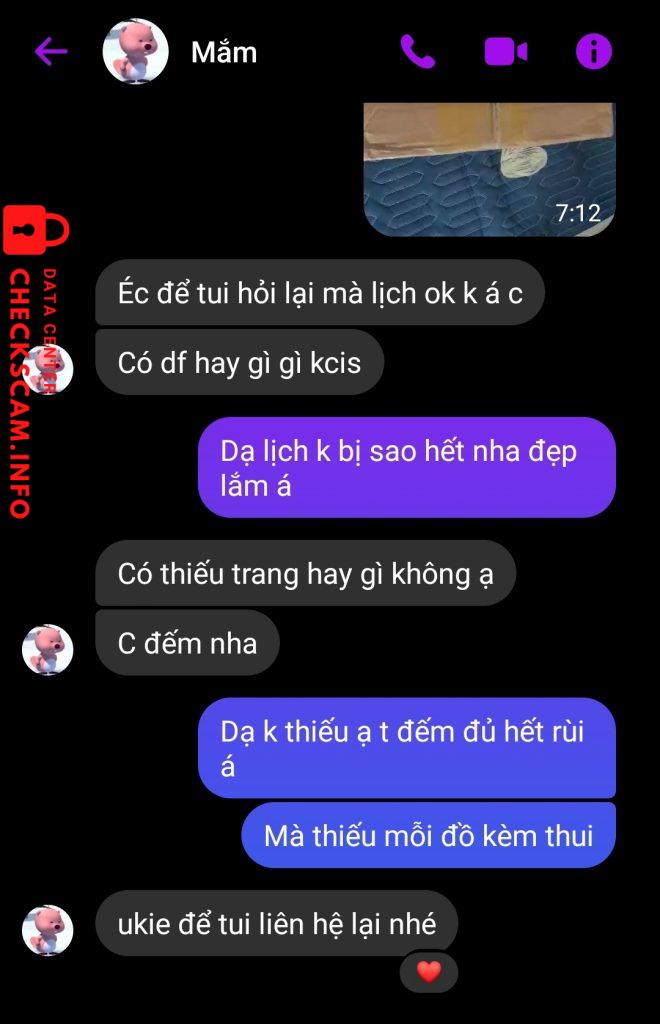Start a video call with Mắm

(x=506, y=52)
